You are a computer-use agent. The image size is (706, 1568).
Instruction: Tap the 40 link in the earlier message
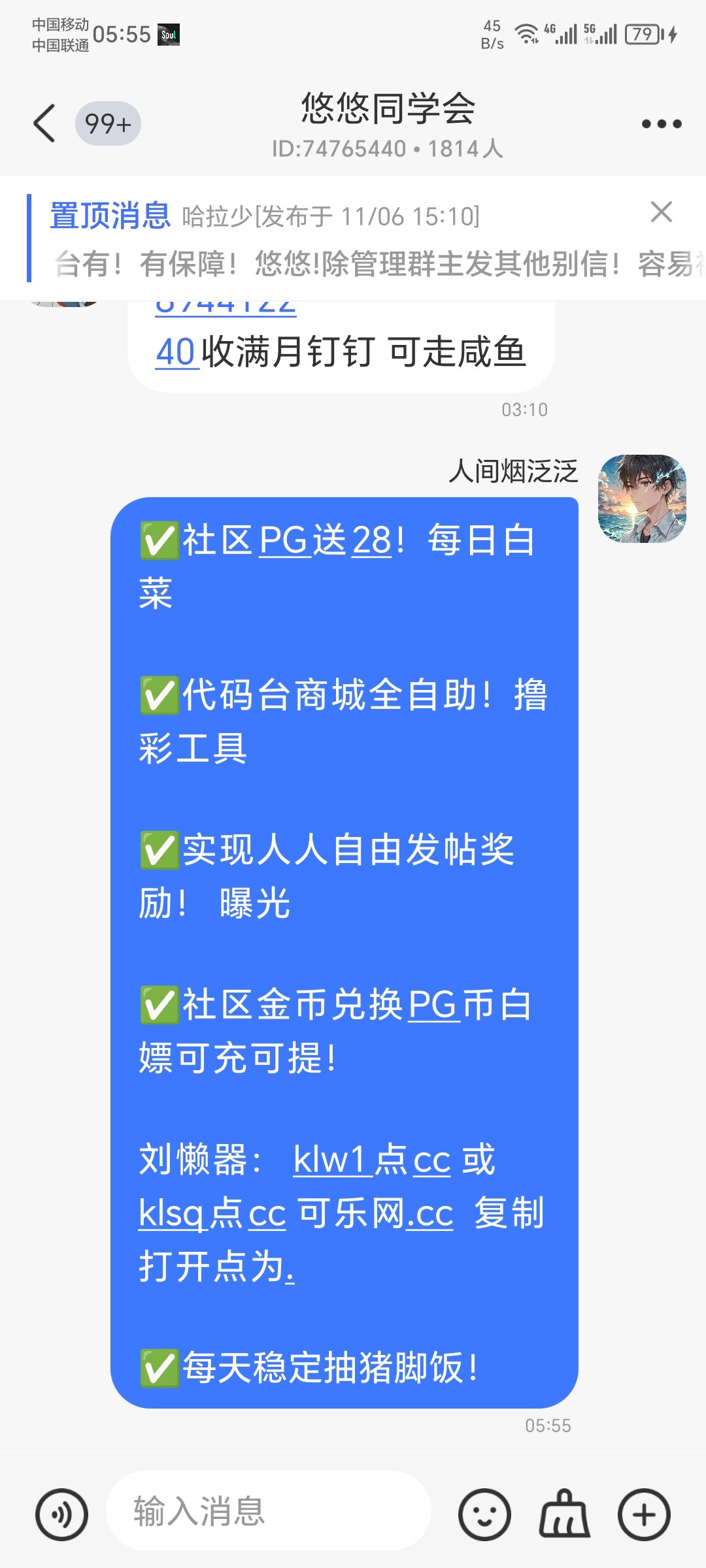tap(176, 352)
